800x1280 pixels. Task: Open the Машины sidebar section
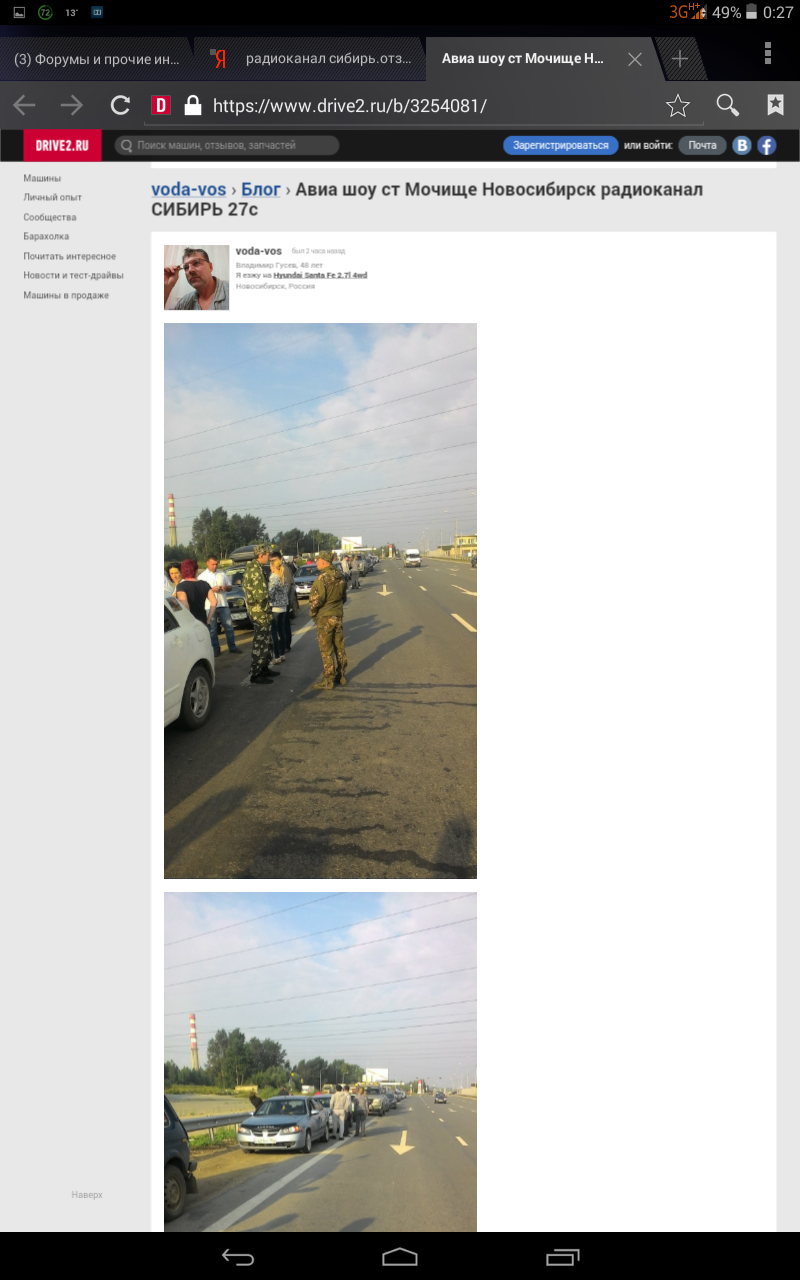tap(42, 178)
